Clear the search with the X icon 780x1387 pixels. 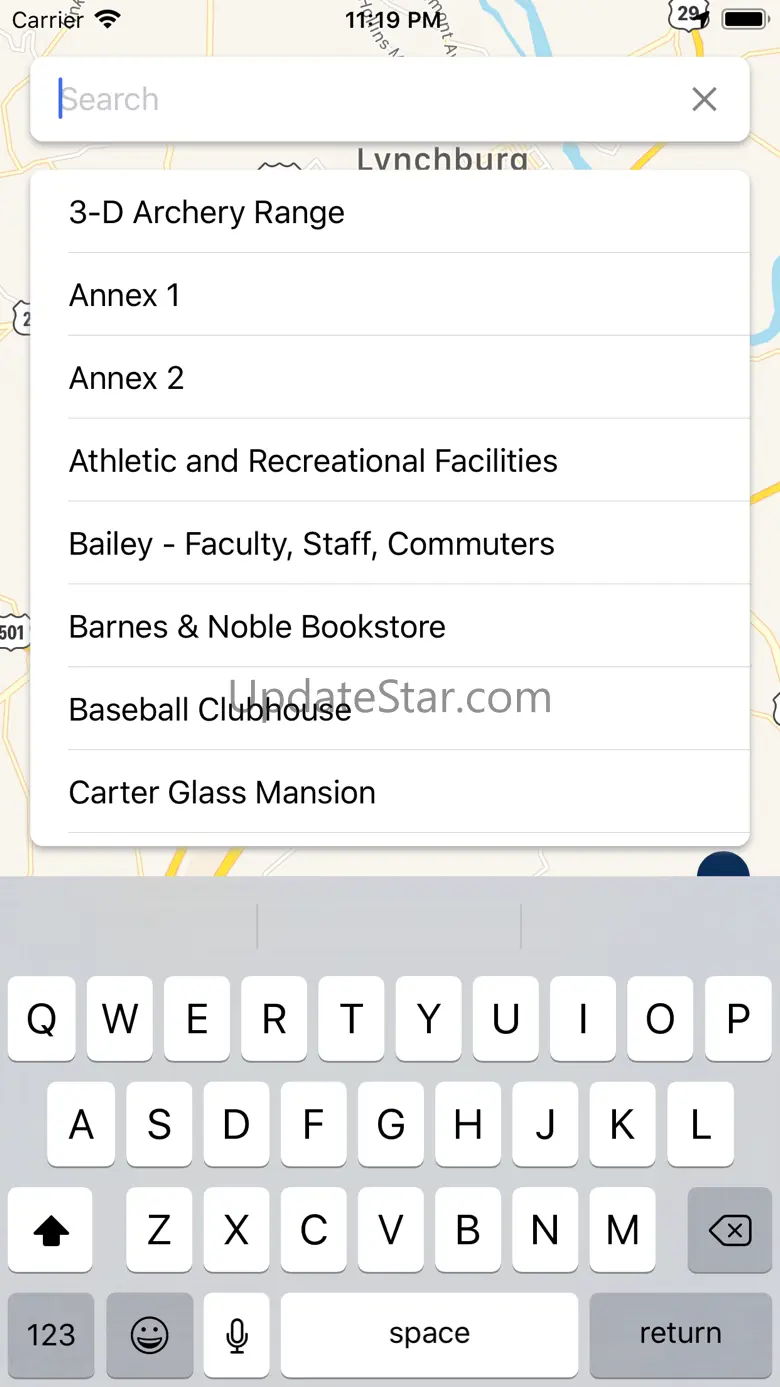coord(704,99)
